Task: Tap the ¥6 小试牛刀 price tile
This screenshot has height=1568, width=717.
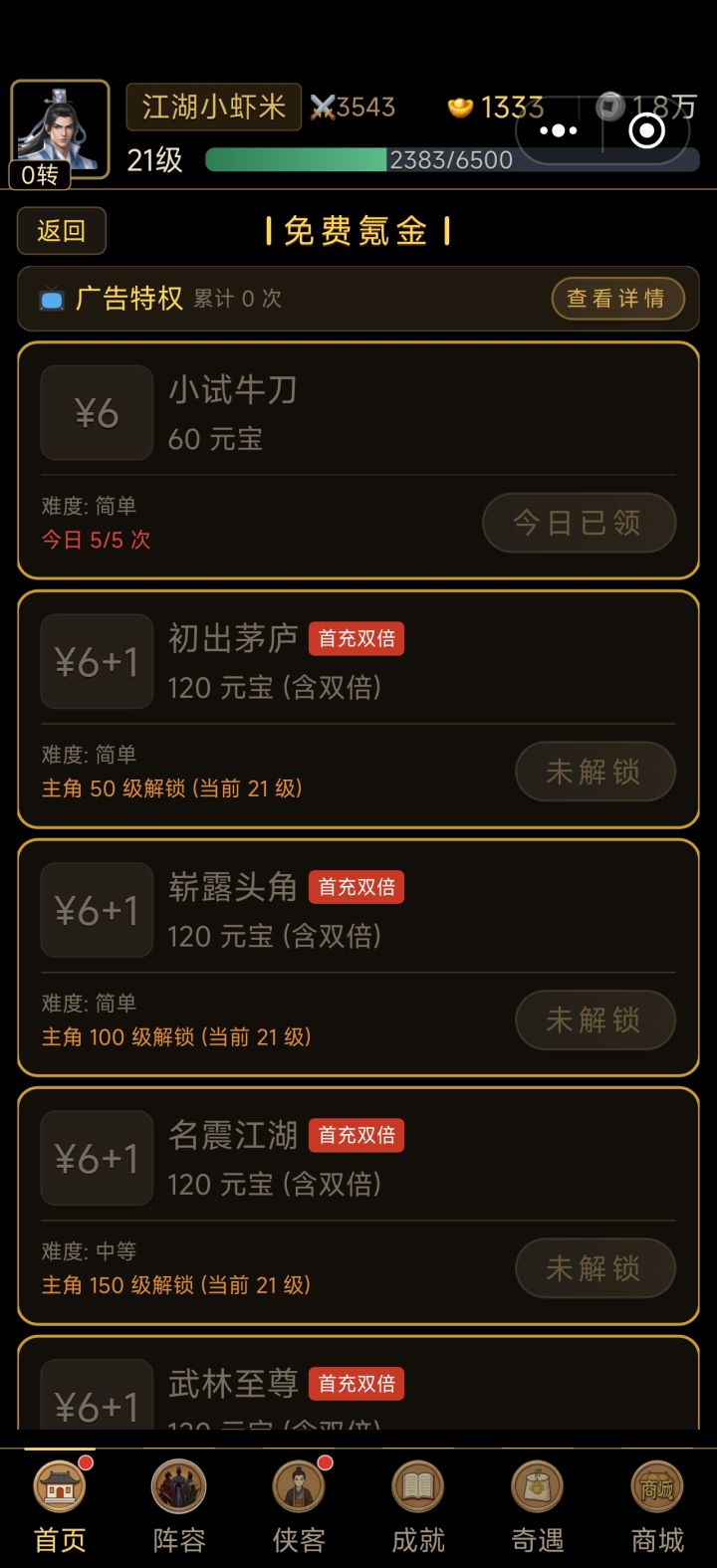Action: (96, 412)
